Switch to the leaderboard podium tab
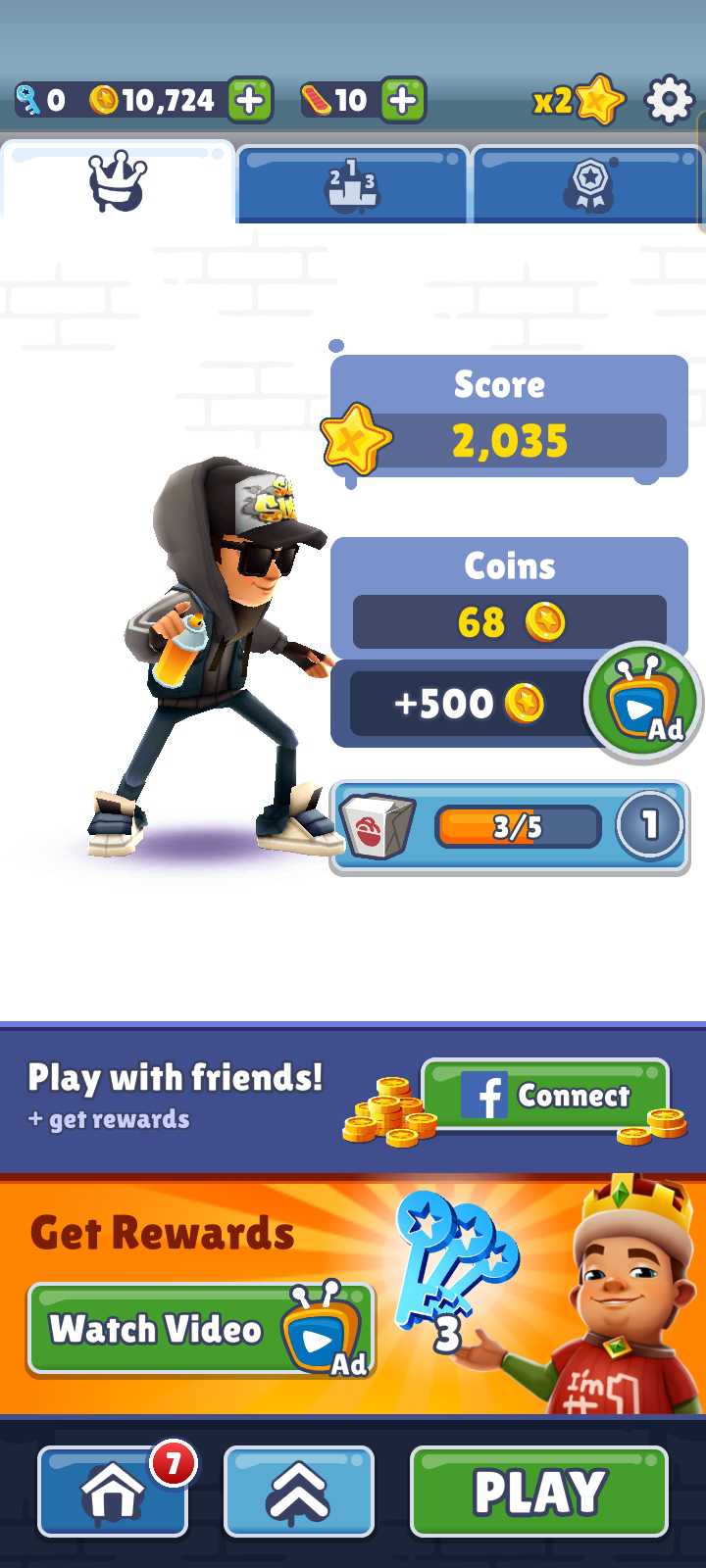The height and width of the screenshot is (1568, 706). (352, 184)
